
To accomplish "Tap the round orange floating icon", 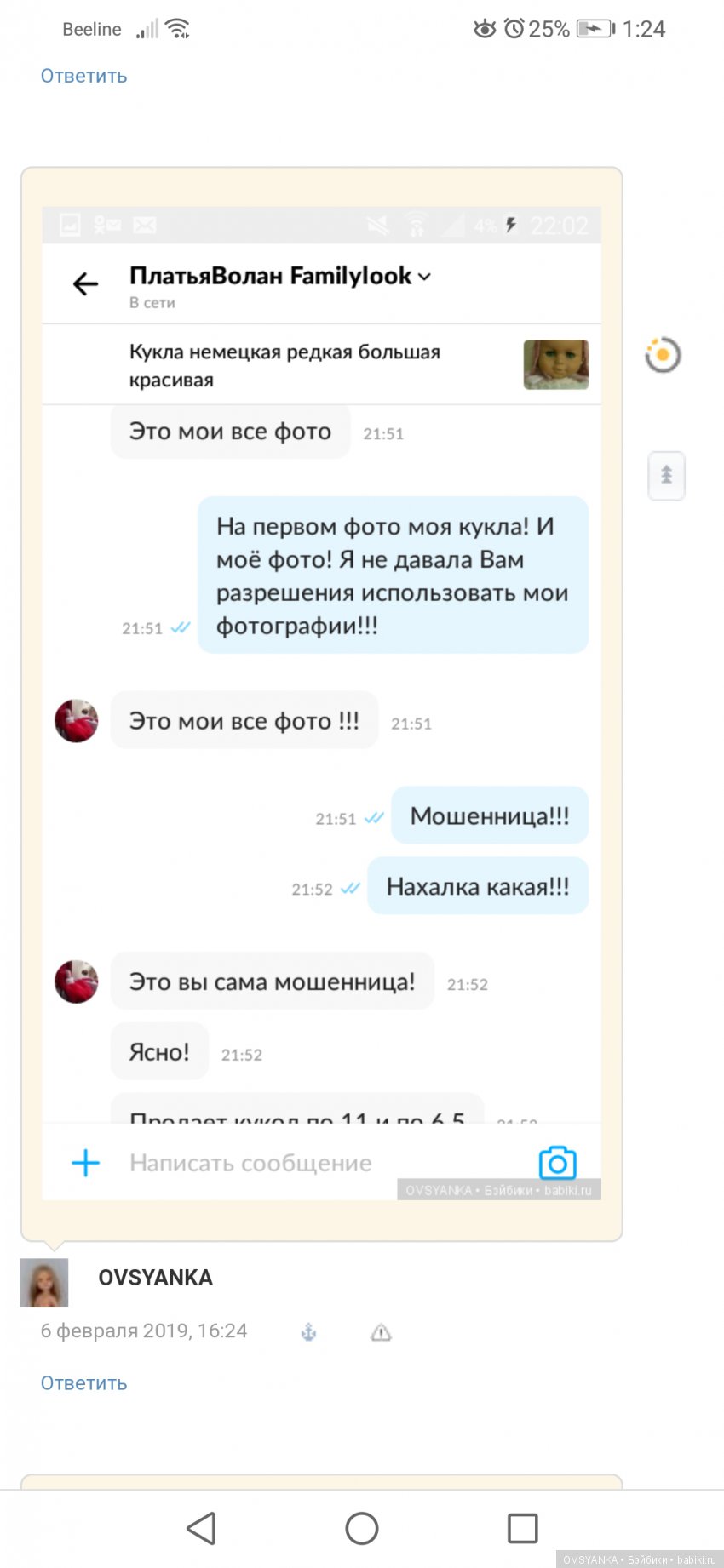I will pos(663,355).
